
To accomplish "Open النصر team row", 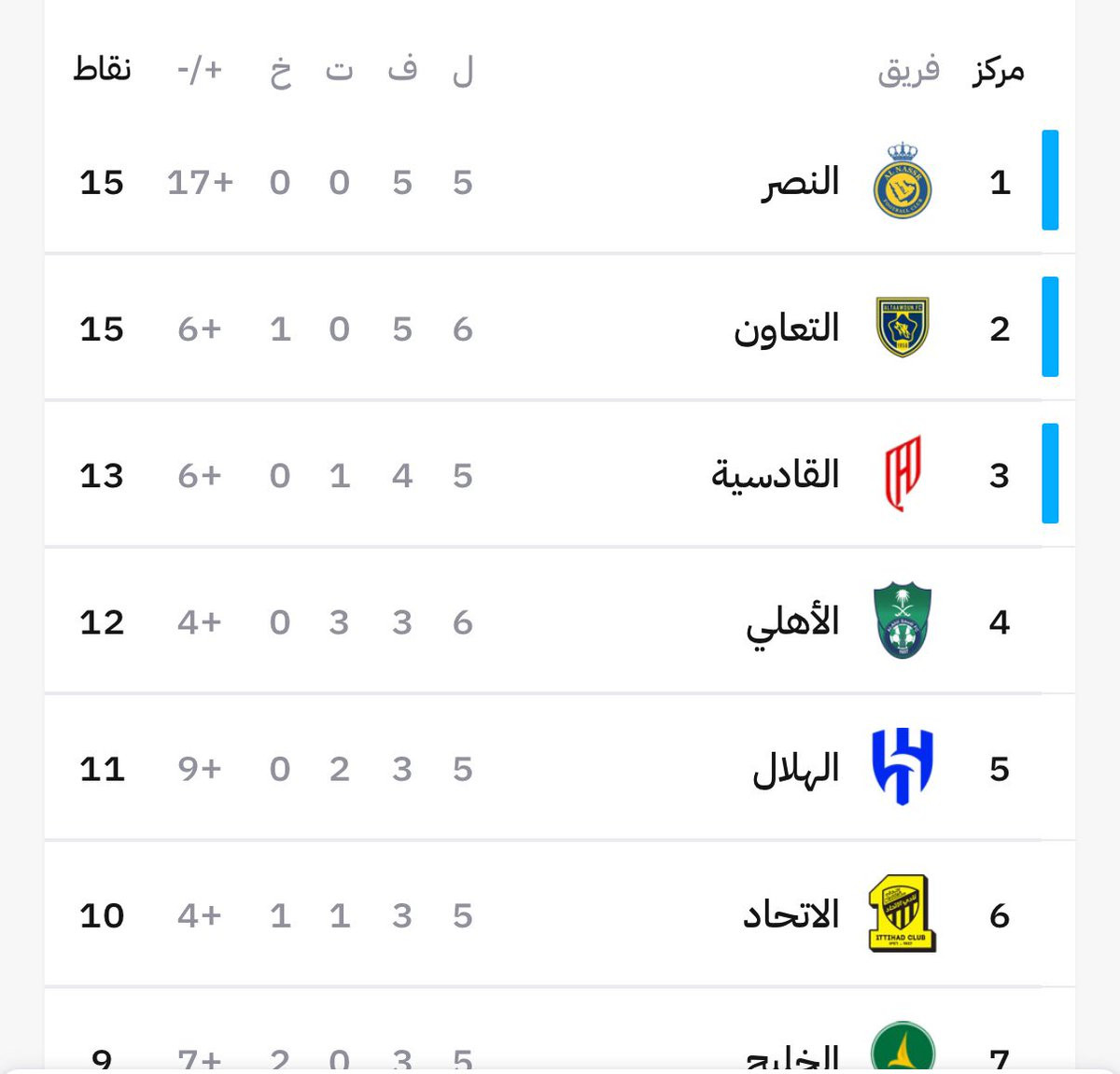I will click(x=560, y=181).
